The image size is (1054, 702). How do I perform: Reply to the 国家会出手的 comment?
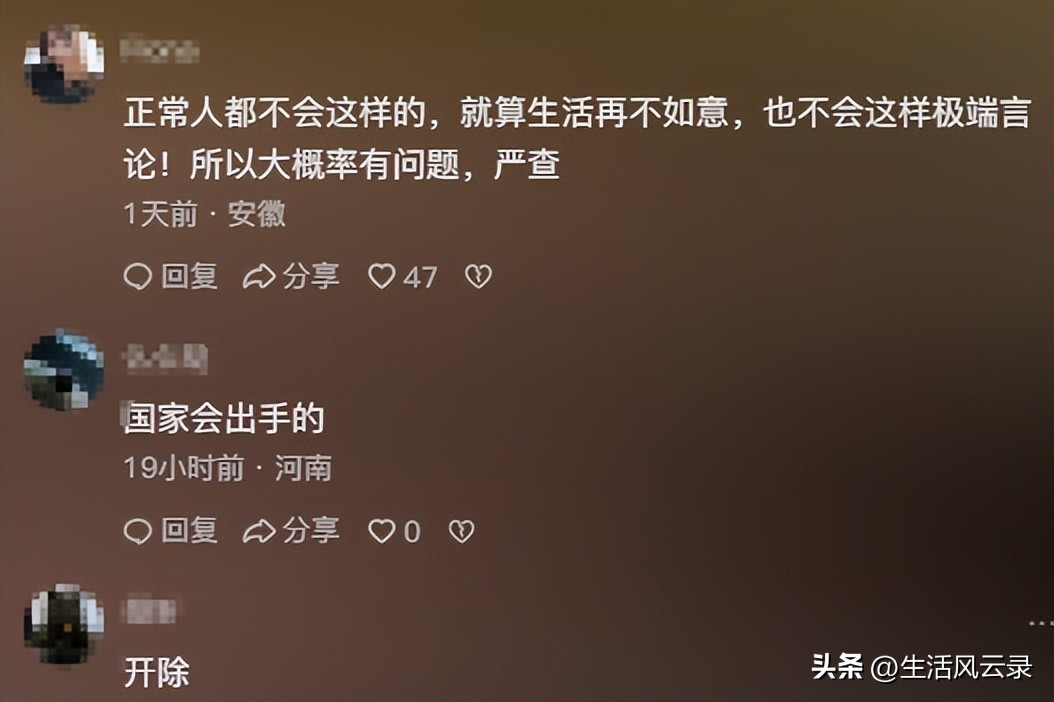coord(170,531)
